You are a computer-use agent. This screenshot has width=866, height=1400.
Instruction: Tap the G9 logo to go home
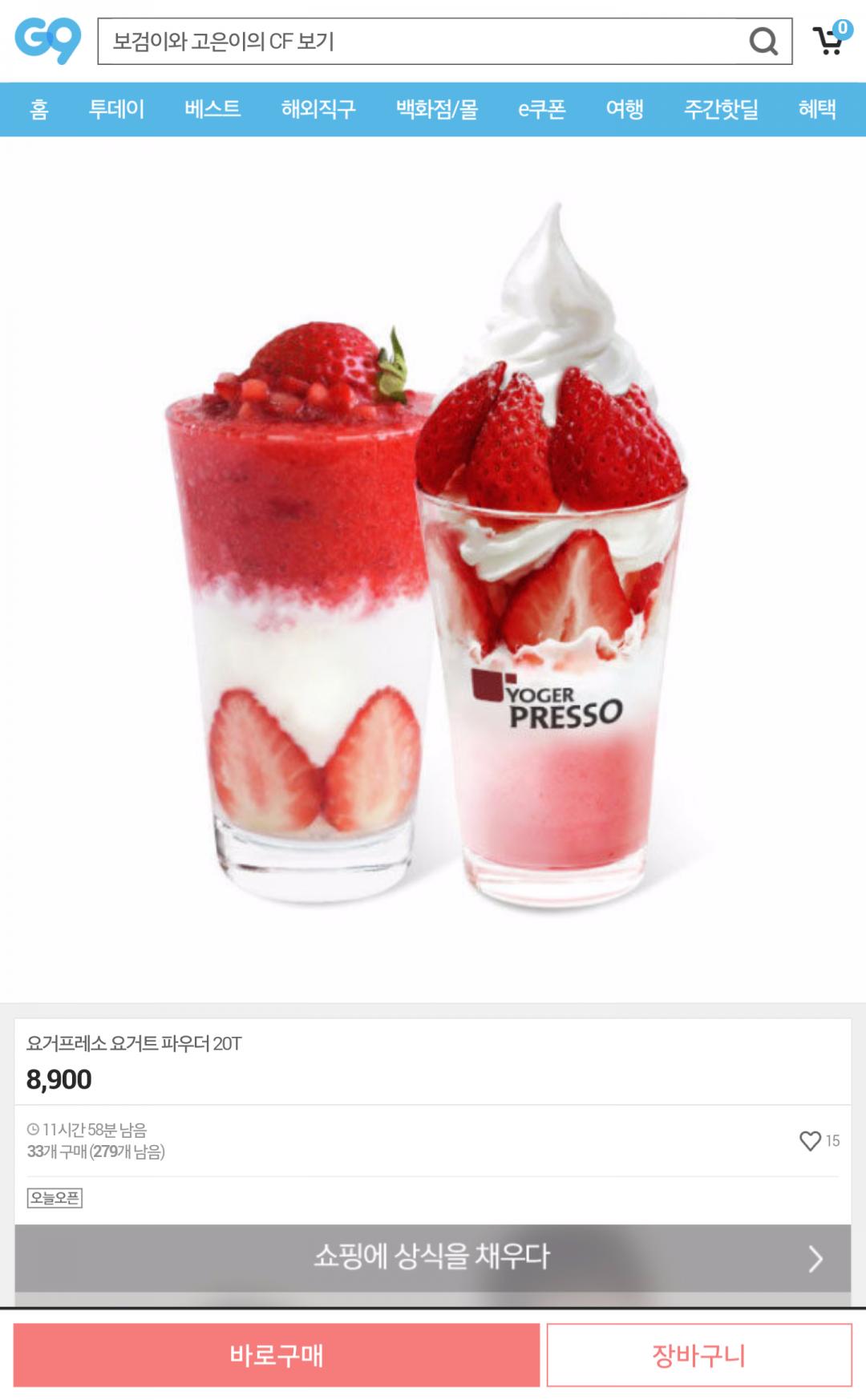pyautogui.click(x=48, y=40)
